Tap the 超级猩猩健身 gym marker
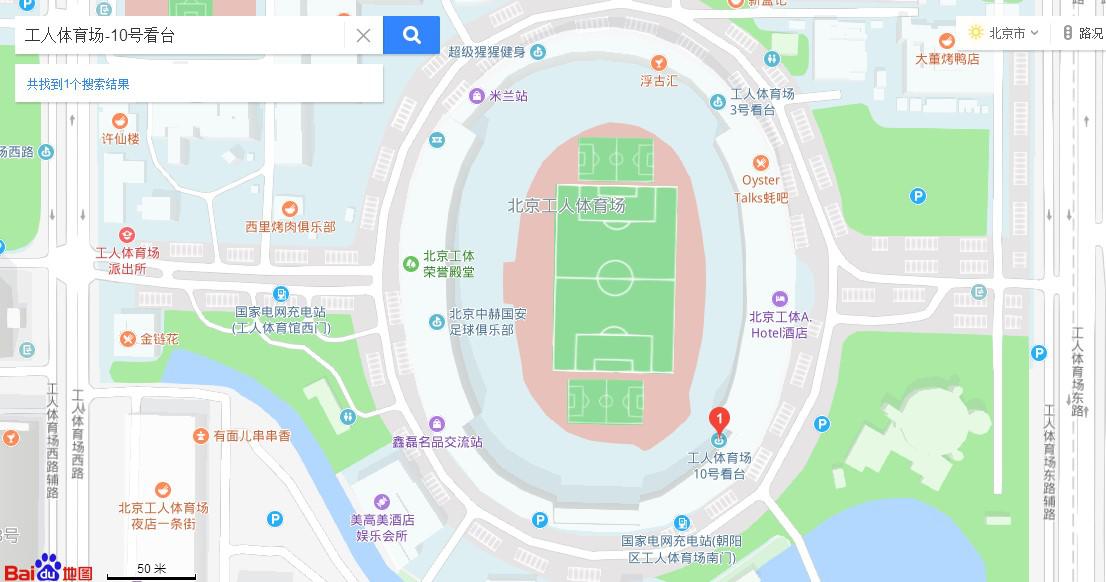This screenshot has width=1106, height=582. (x=538, y=52)
